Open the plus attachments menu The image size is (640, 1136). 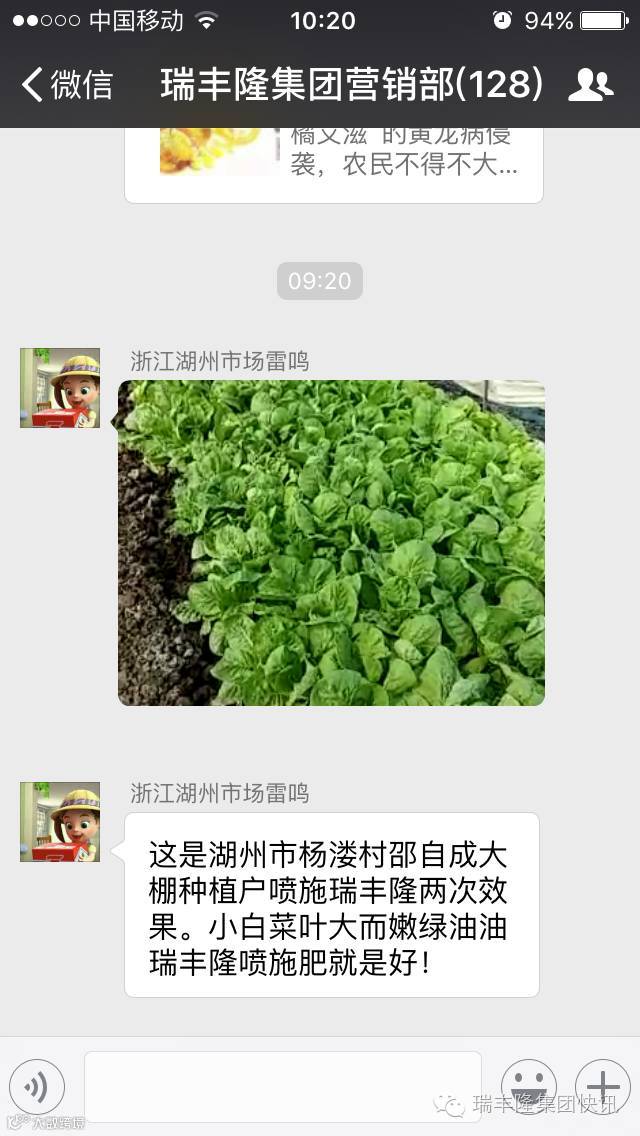(602, 1086)
